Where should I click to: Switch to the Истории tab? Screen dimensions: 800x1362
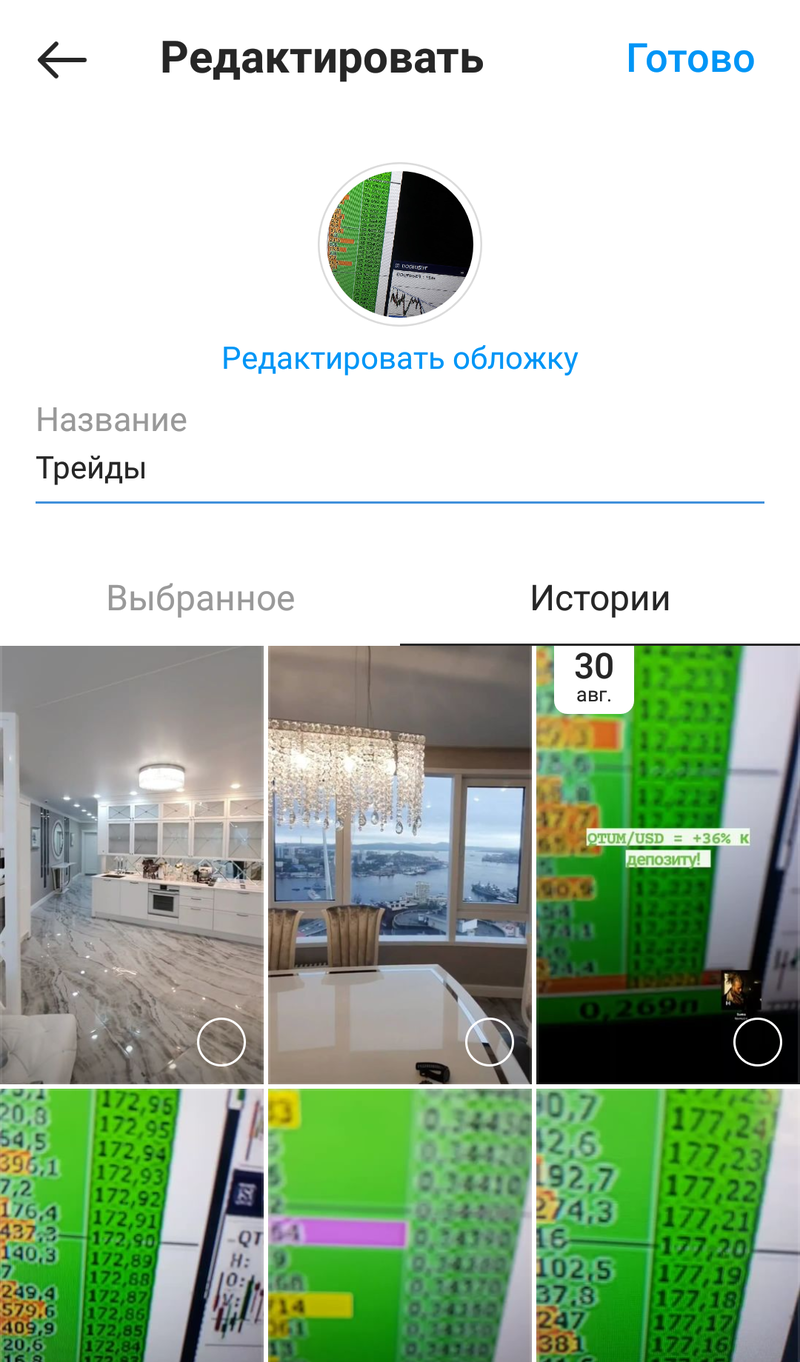coord(600,598)
